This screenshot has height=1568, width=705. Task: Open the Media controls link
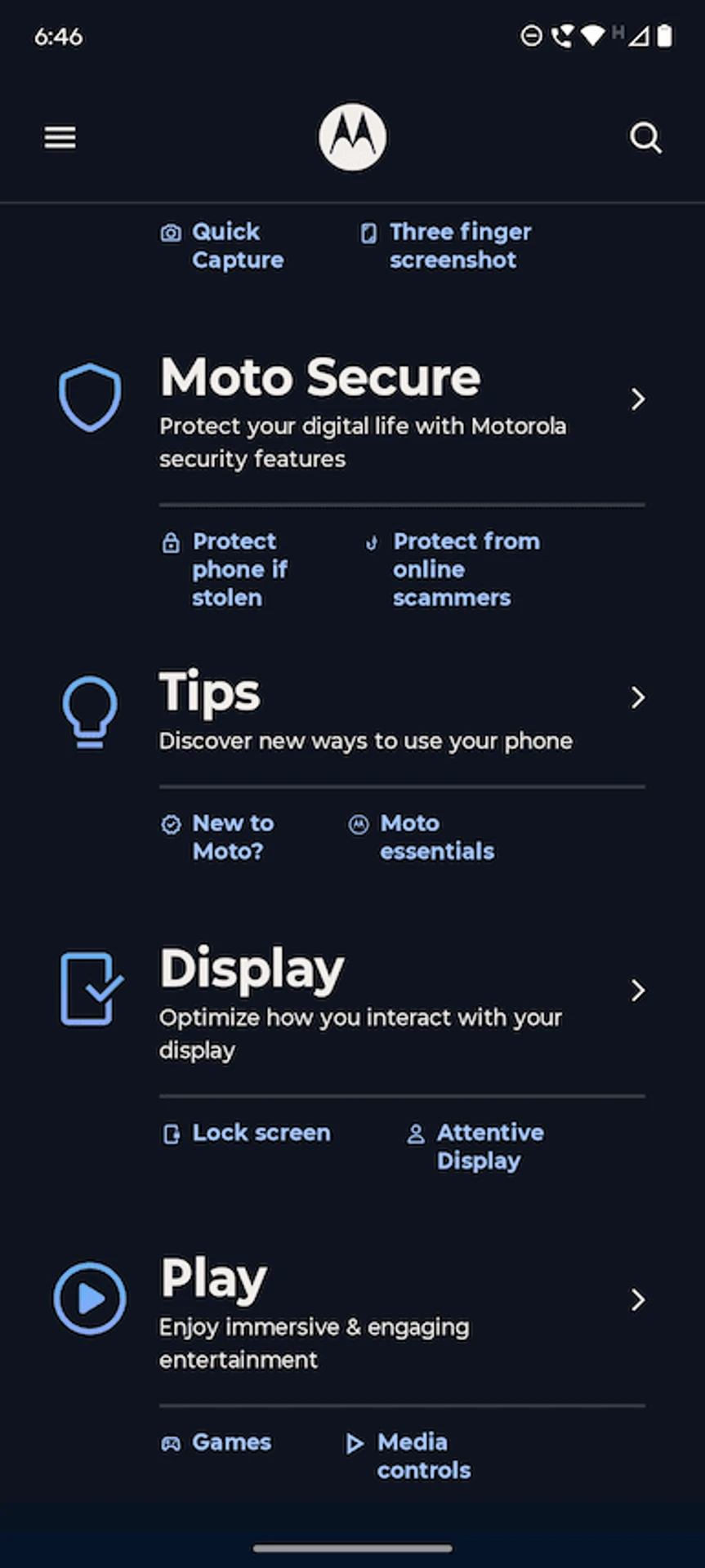[422, 1456]
